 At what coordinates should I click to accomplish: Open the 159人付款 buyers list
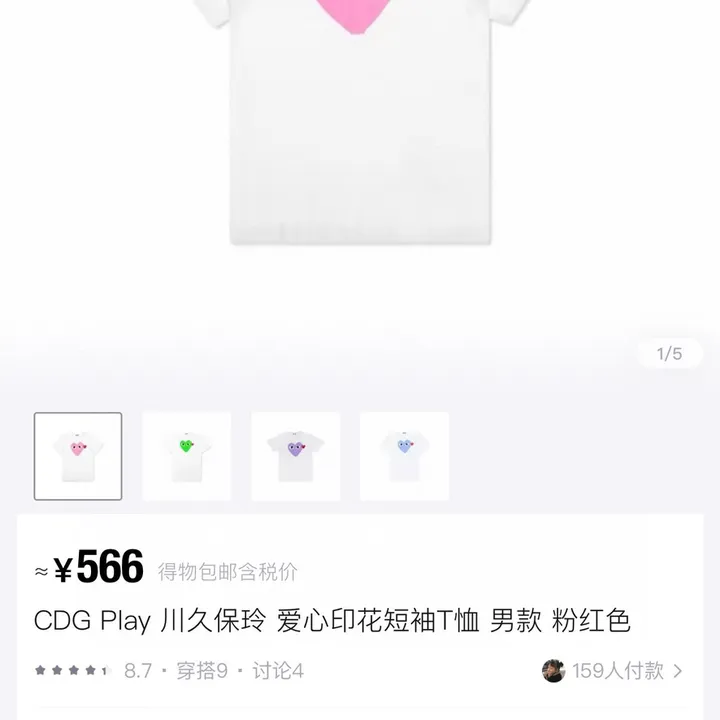[614, 670]
